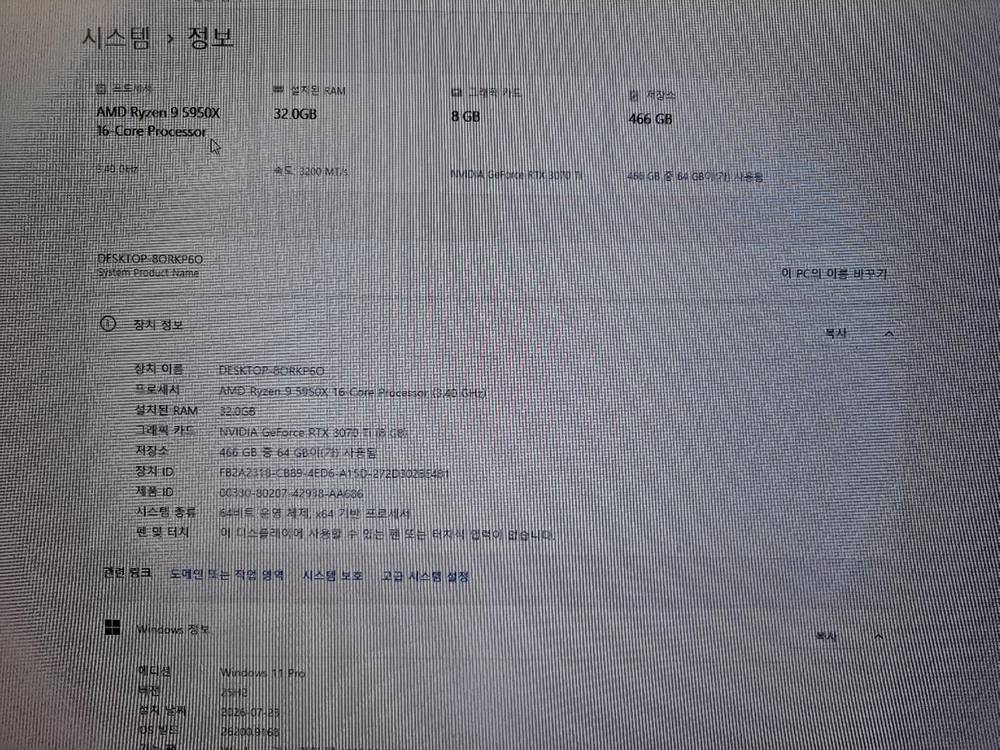Image resolution: width=1000 pixels, height=750 pixels.
Task: Copy the 장치 정보 details with 복사
Action: pyautogui.click(x=836, y=334)
